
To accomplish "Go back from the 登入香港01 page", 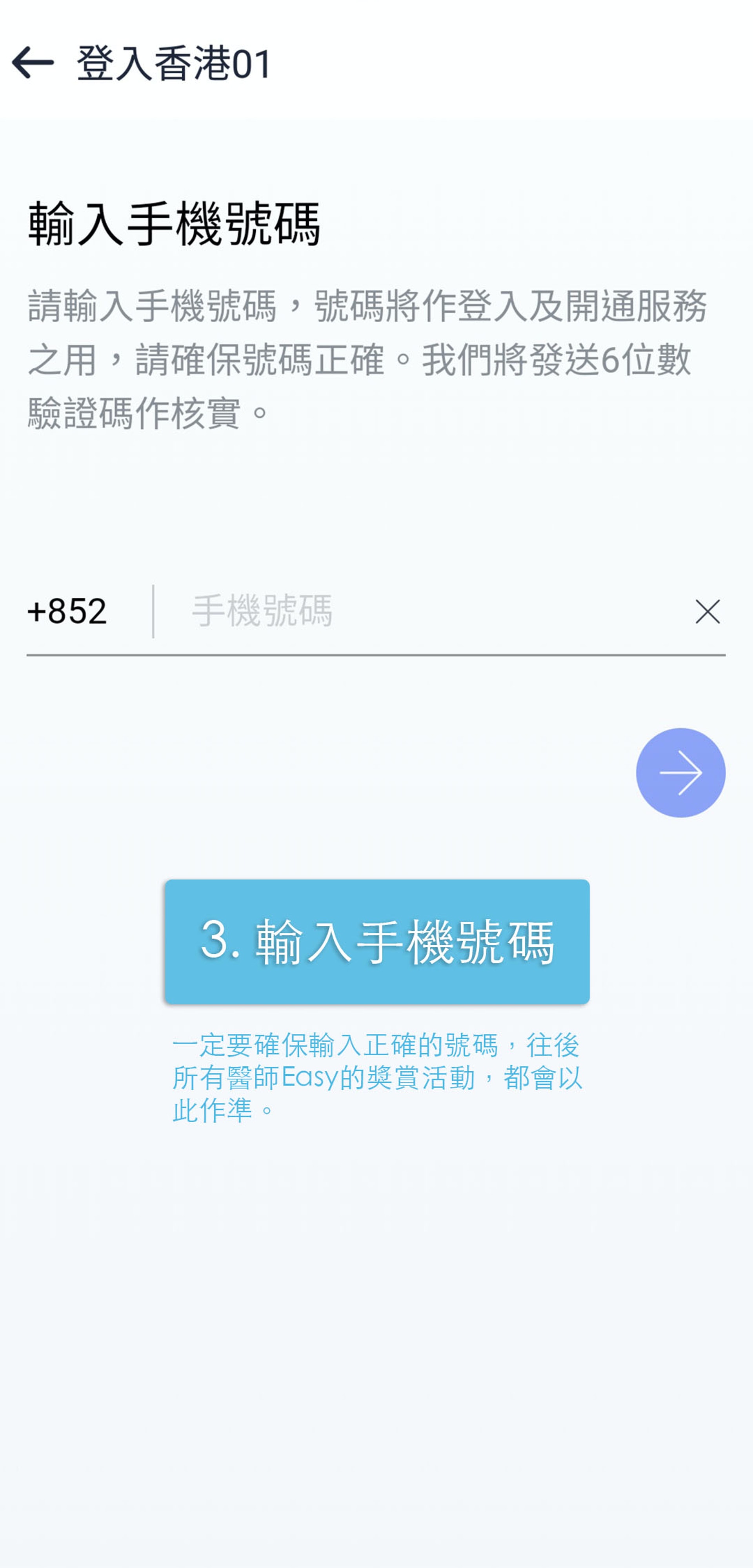I will coord(33,63).
